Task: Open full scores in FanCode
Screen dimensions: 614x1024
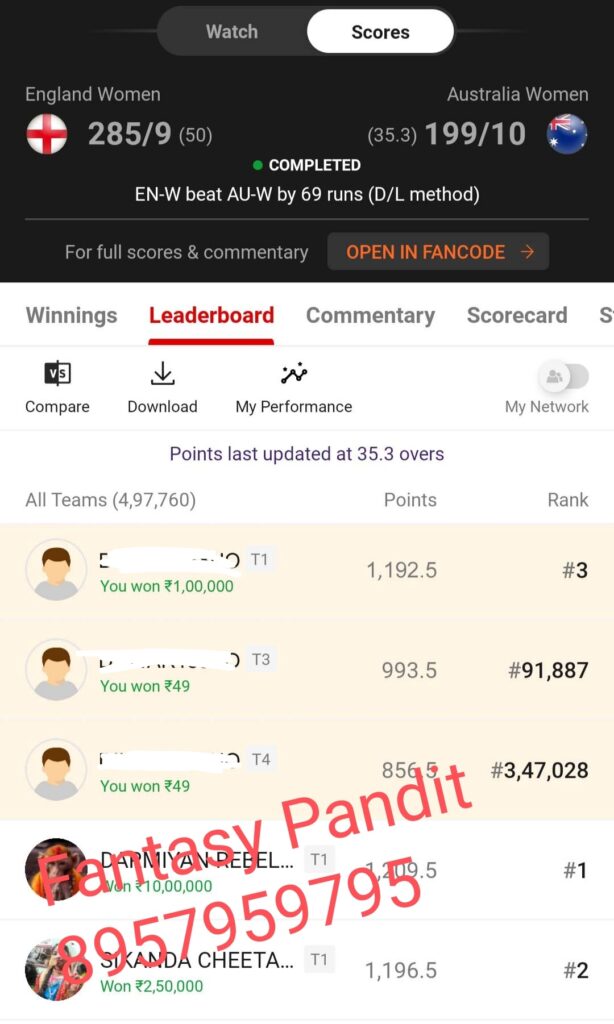Action: click(438, 251)
